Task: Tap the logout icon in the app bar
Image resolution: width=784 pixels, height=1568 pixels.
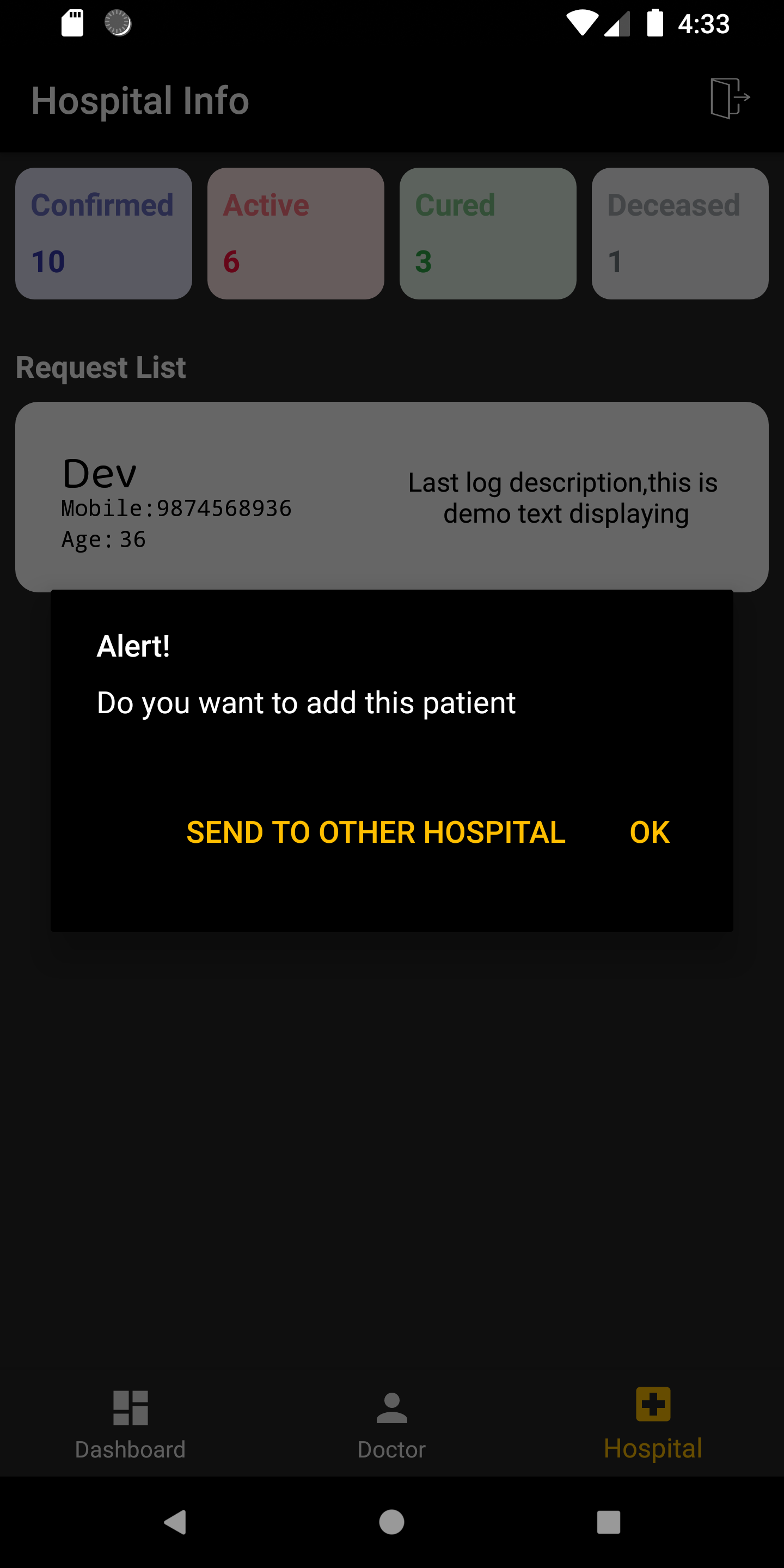Action: (729, 98)
